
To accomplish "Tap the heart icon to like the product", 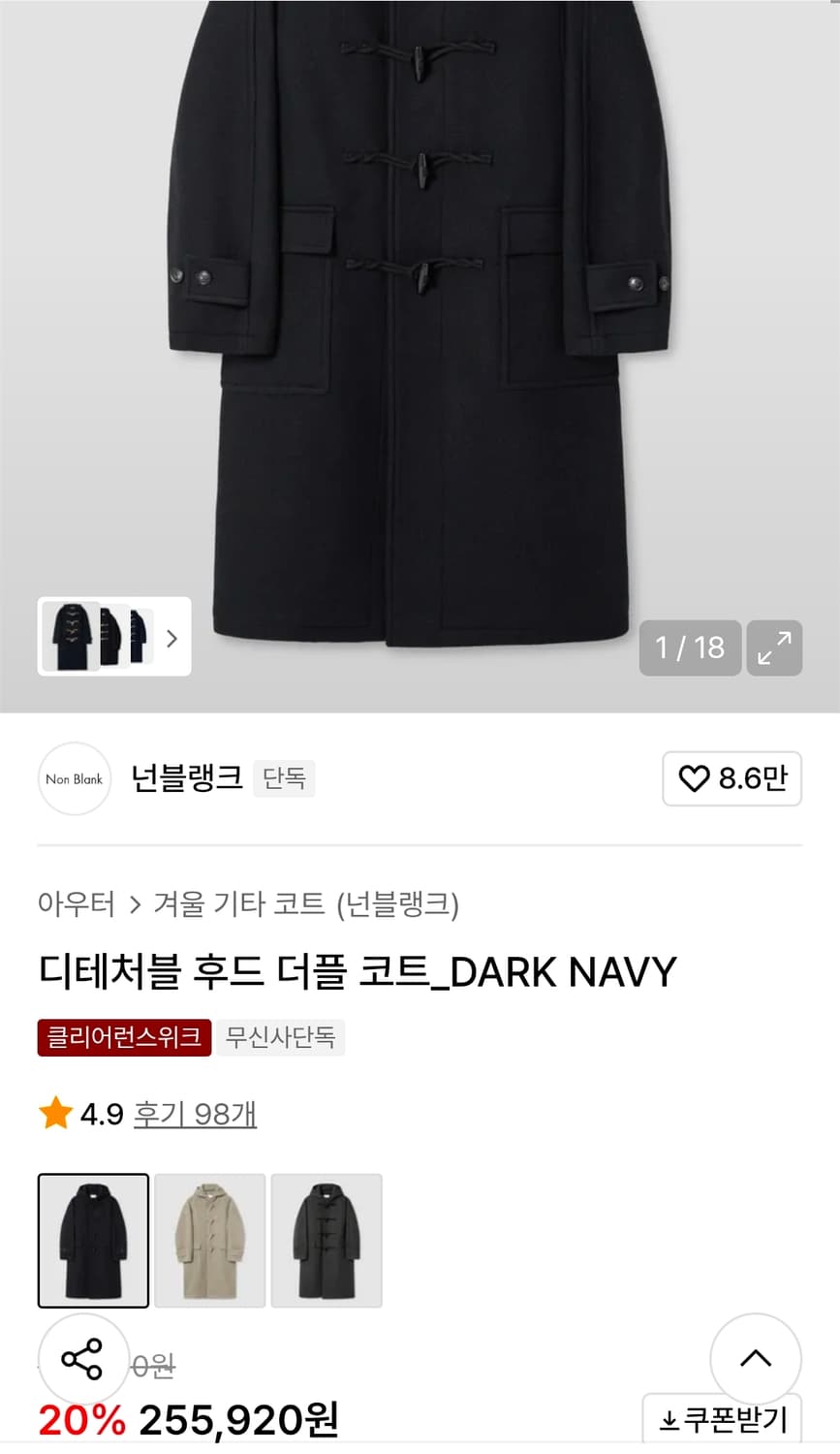I will click(694, 779).
